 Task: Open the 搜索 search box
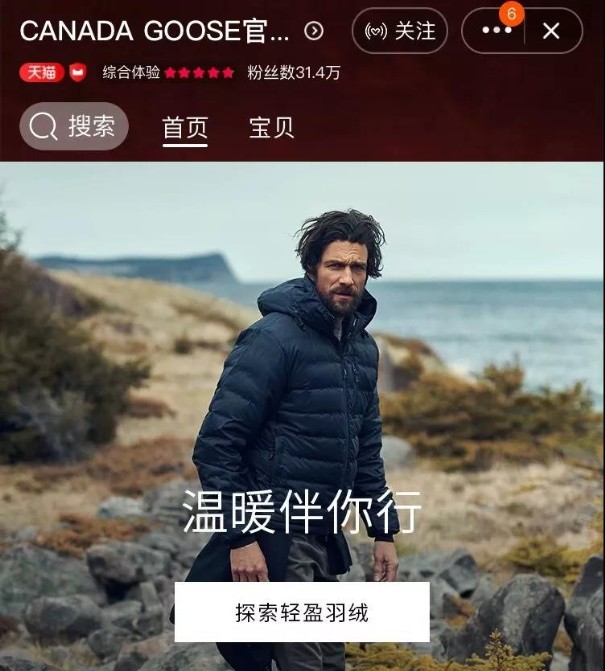74,127
